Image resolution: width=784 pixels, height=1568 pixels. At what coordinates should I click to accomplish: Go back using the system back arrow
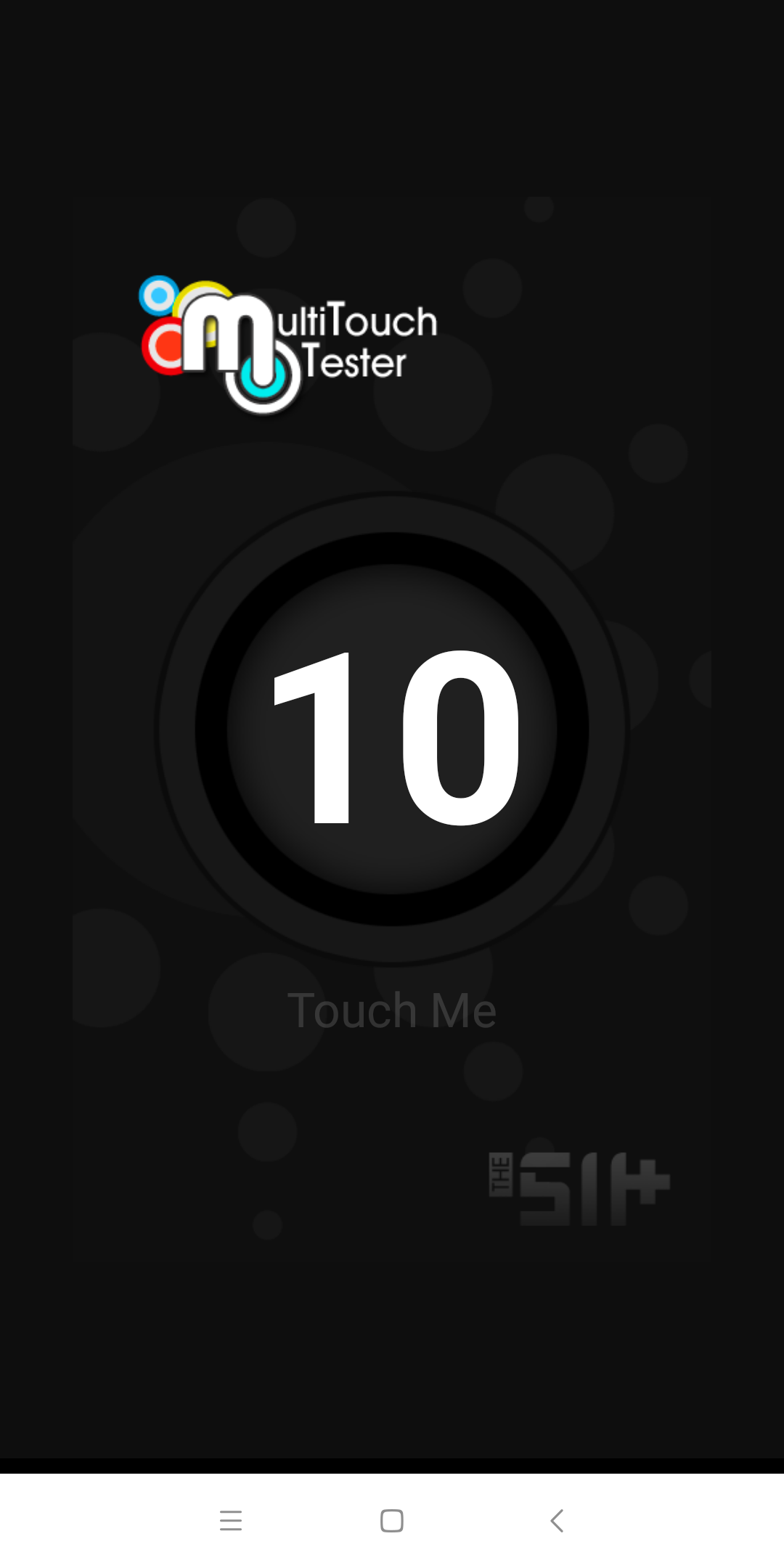pyautogui.click(x=557, y=1520)
